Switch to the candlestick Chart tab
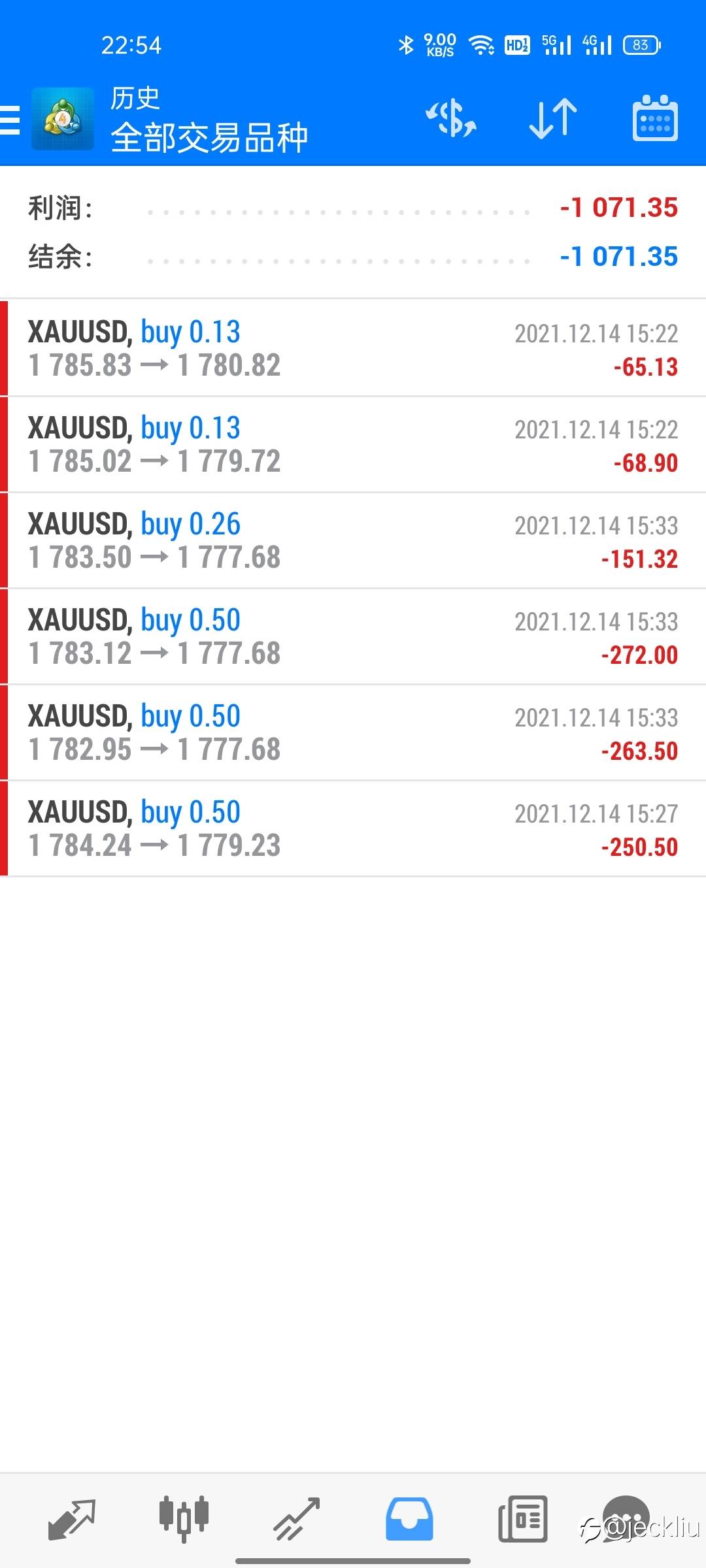This screenshot has width=706, height=1568. [184, 1520]
